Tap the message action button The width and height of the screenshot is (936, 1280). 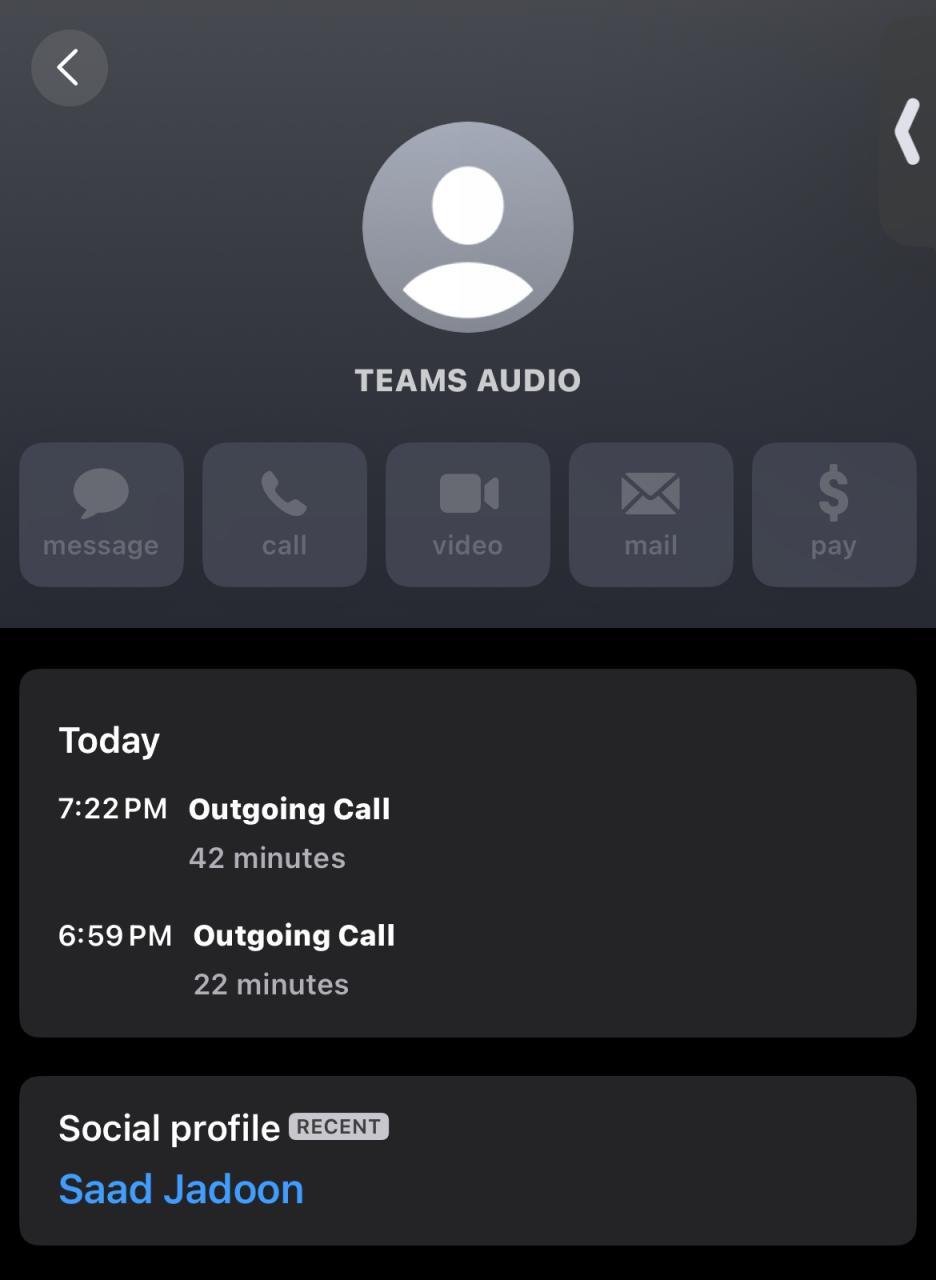[101, 514]
